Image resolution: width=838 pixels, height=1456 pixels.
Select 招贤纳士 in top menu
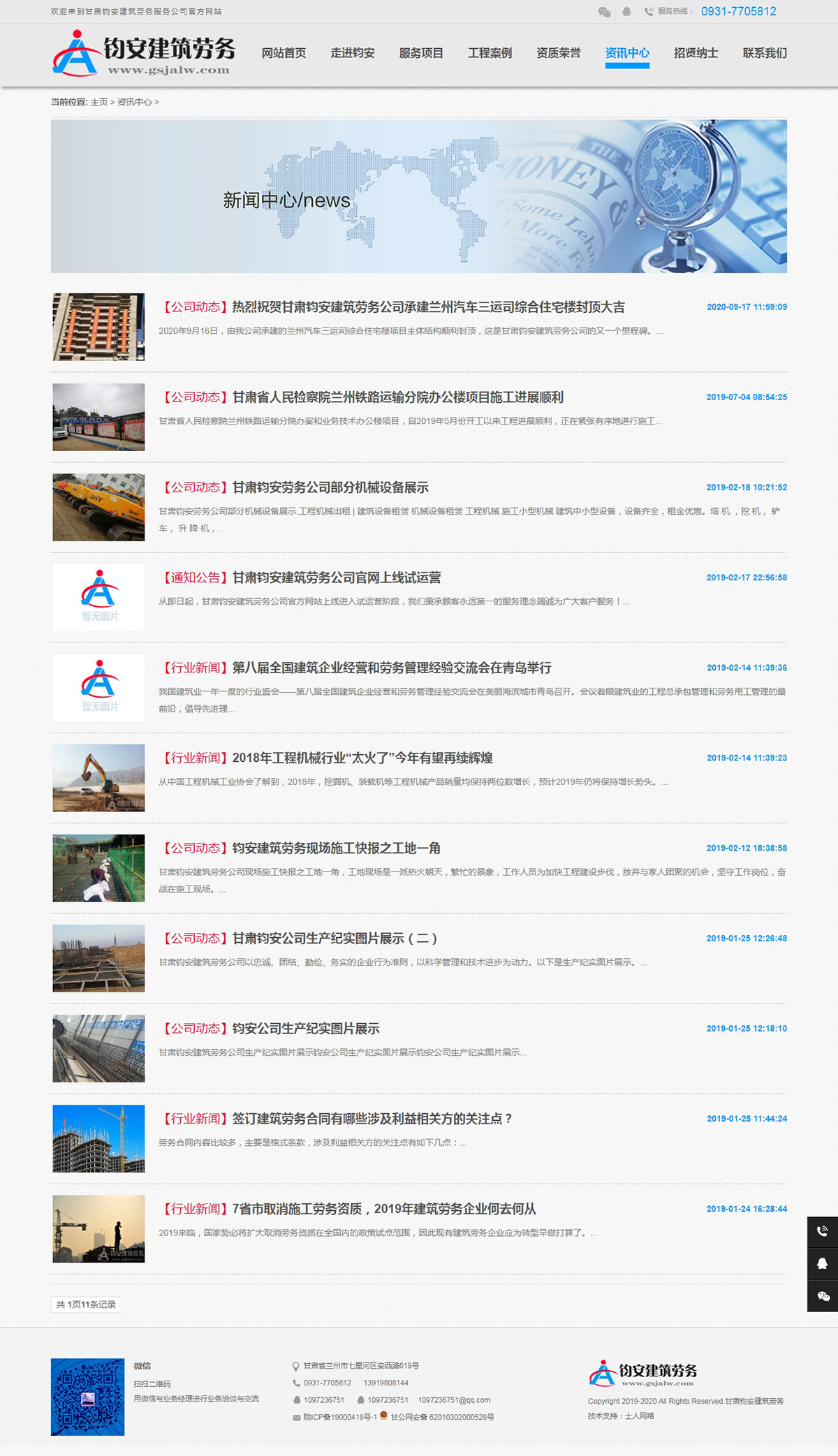click(696, 53)
